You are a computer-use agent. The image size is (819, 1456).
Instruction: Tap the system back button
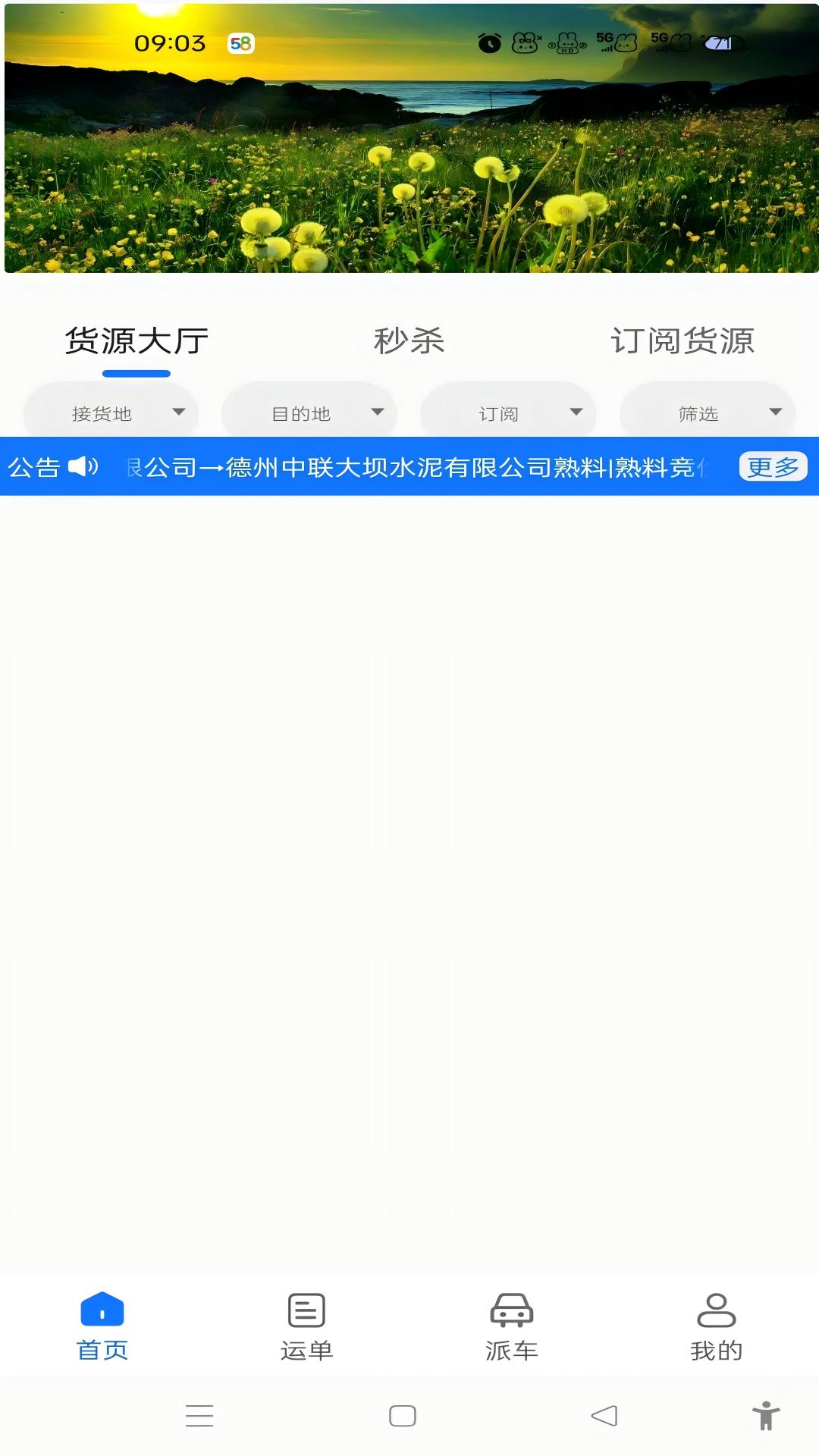pos(604,1416)
